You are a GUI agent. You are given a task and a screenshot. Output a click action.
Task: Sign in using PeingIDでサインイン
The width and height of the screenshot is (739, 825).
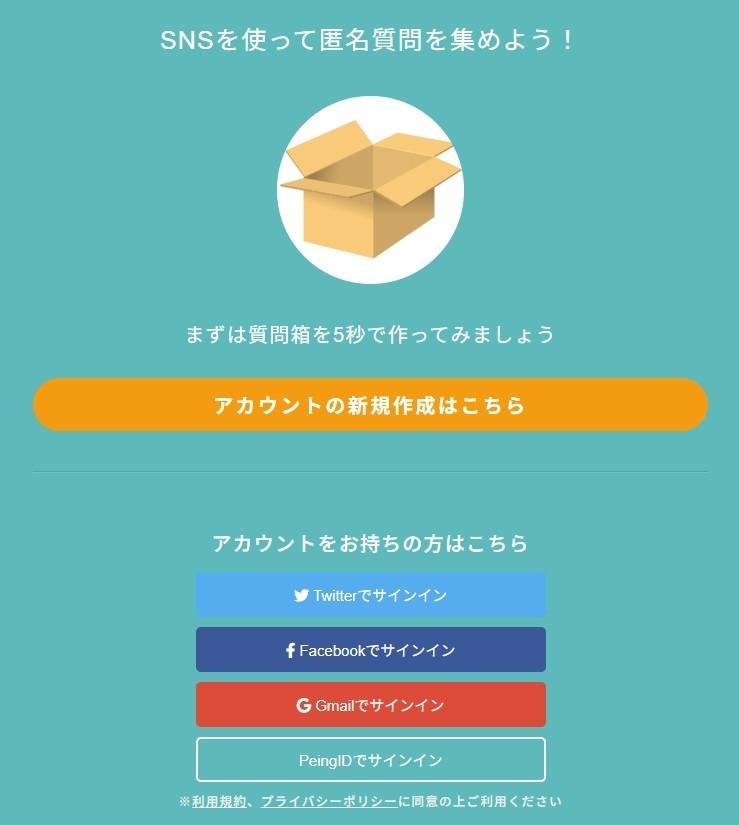click(370, 760)
